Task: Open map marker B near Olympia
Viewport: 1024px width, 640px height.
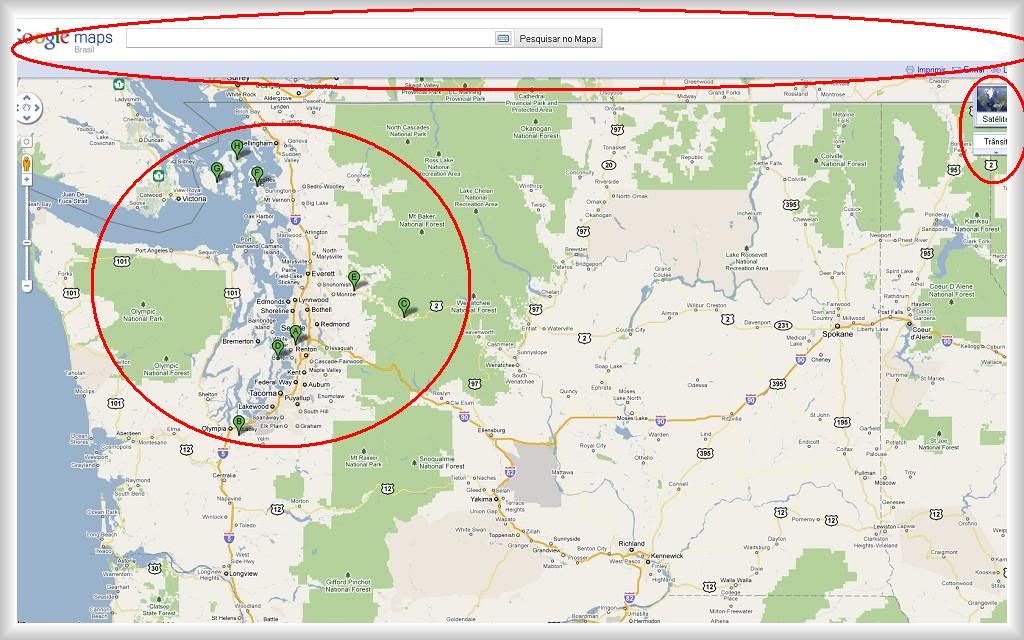Action: [239, 424]
